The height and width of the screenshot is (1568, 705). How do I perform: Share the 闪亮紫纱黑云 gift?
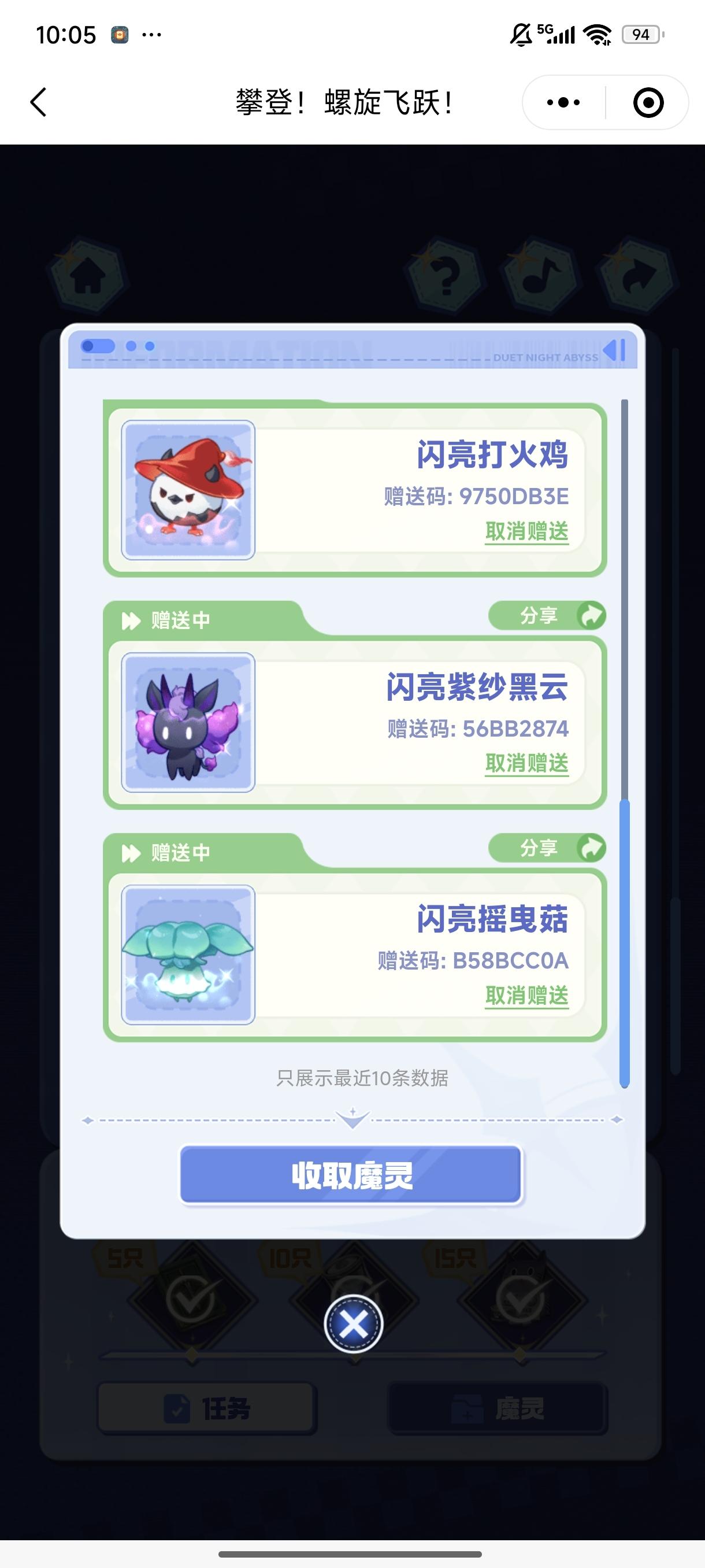547,616
